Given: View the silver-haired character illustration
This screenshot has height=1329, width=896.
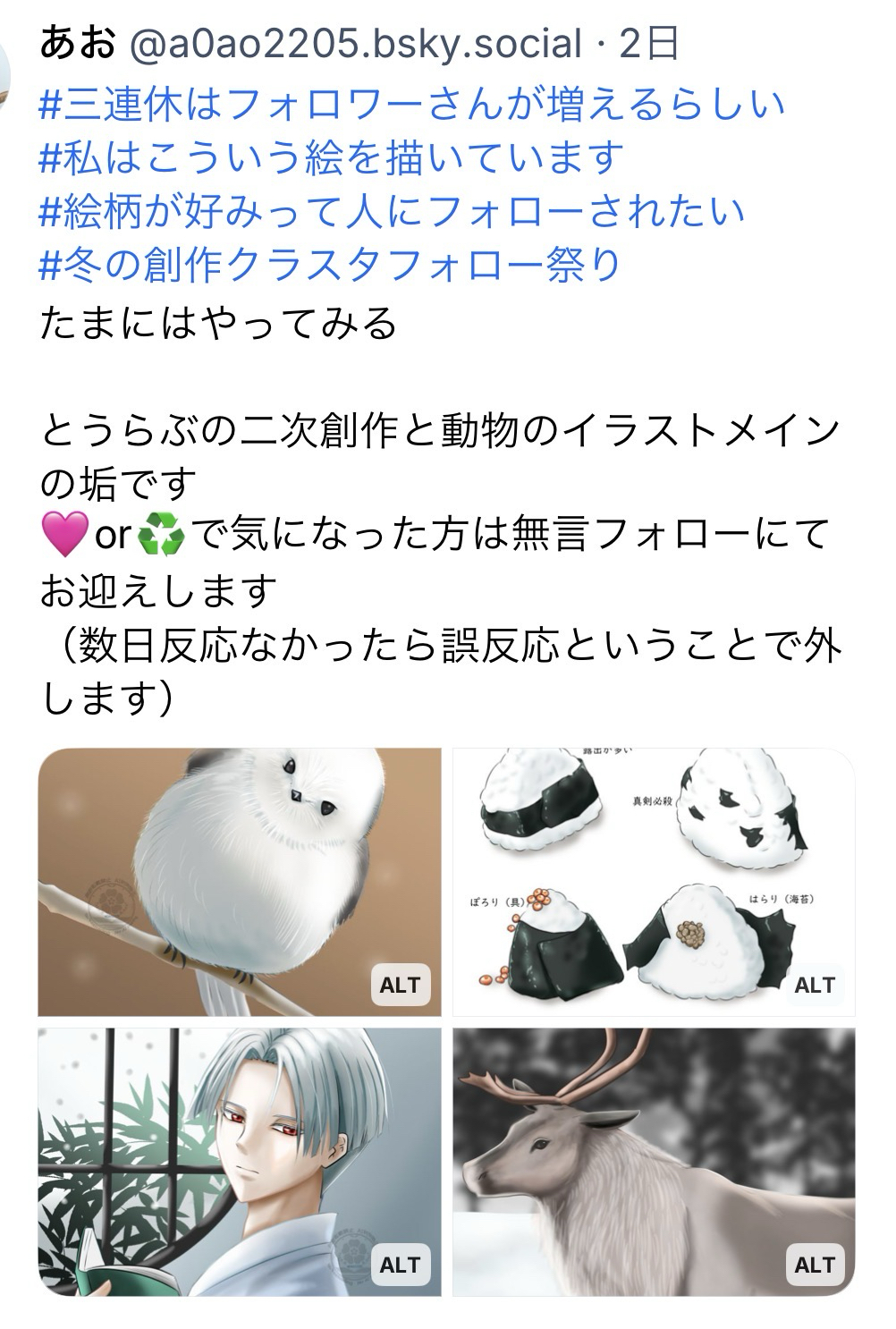Looking at the screenshot, I should pos(239,1161).
